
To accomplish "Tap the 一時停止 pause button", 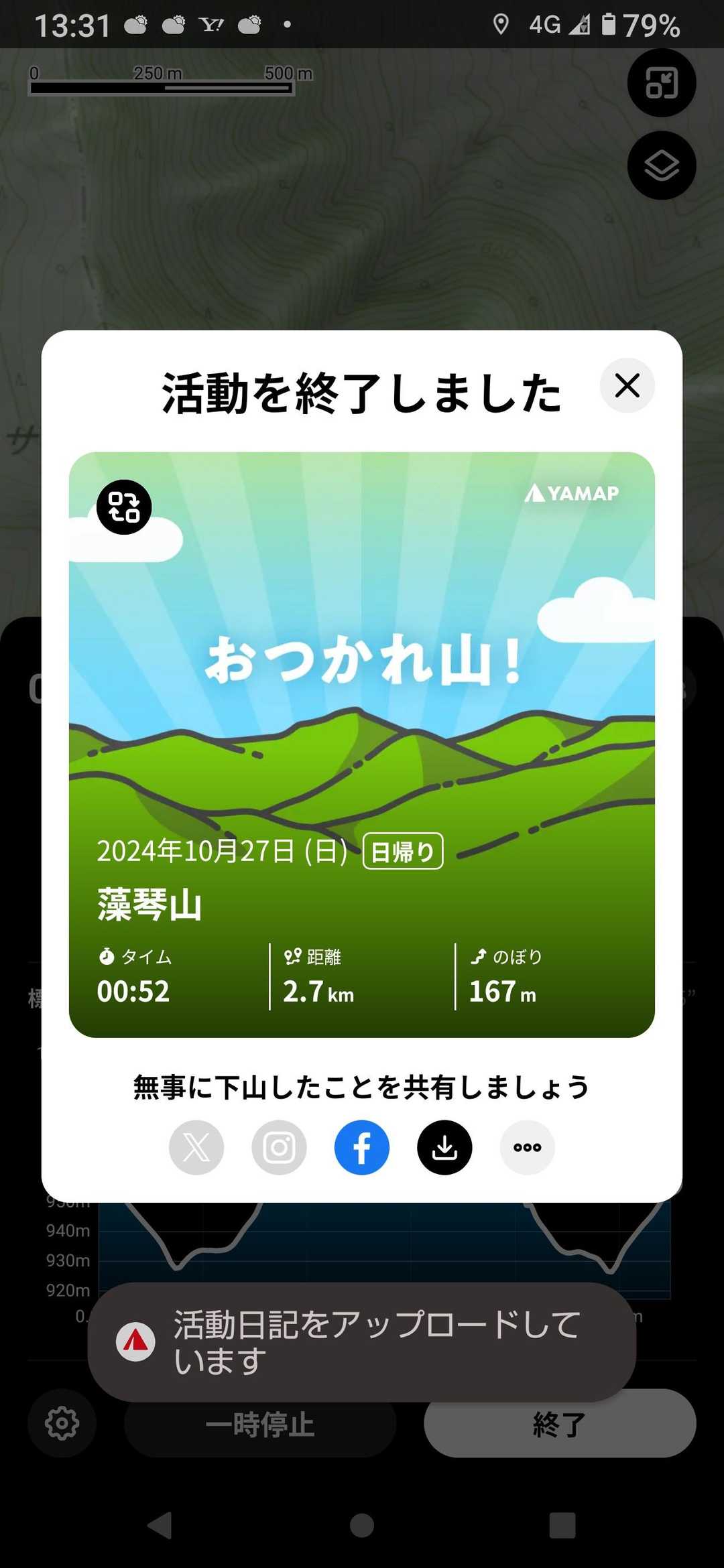I will tap(260, 1423).
